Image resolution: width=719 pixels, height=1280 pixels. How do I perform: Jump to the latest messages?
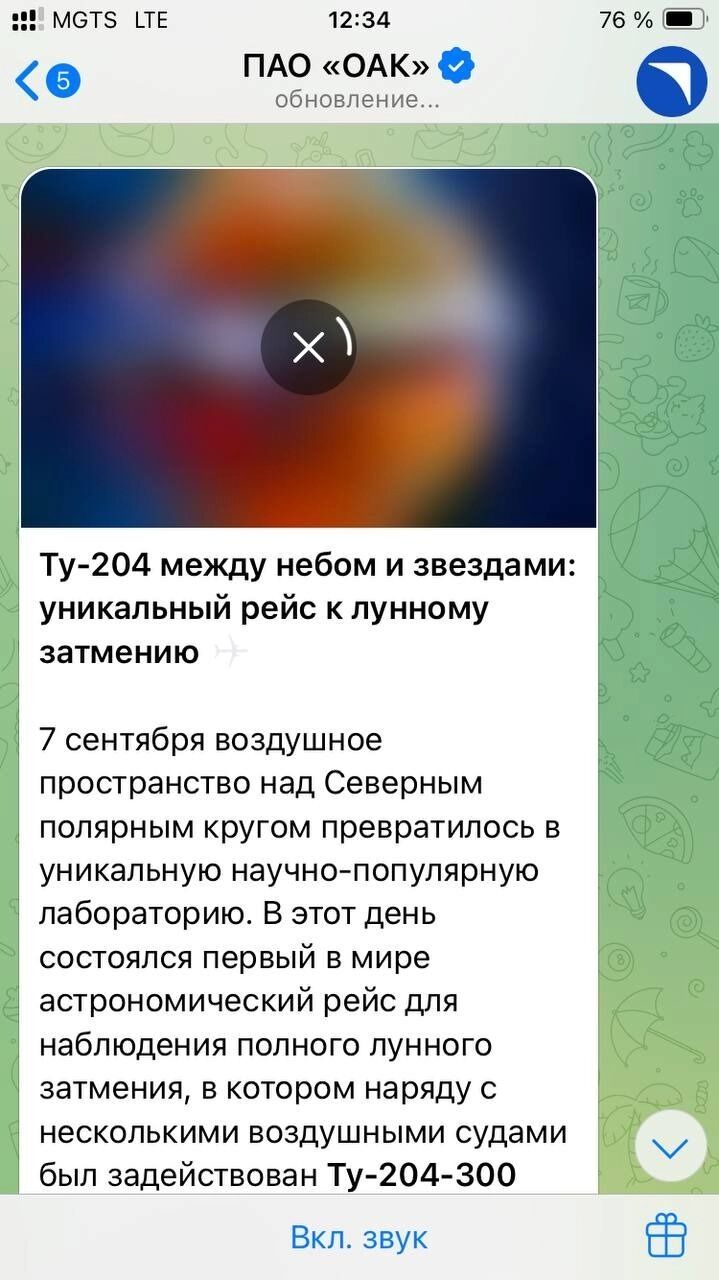point(670,1147)
